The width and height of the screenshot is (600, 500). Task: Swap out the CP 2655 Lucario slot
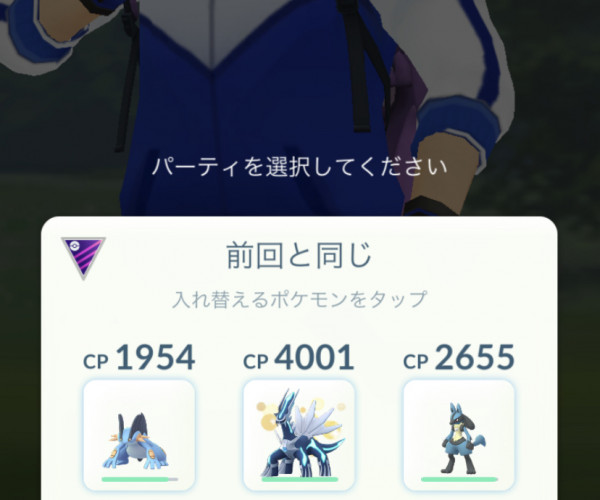(459, 435)
